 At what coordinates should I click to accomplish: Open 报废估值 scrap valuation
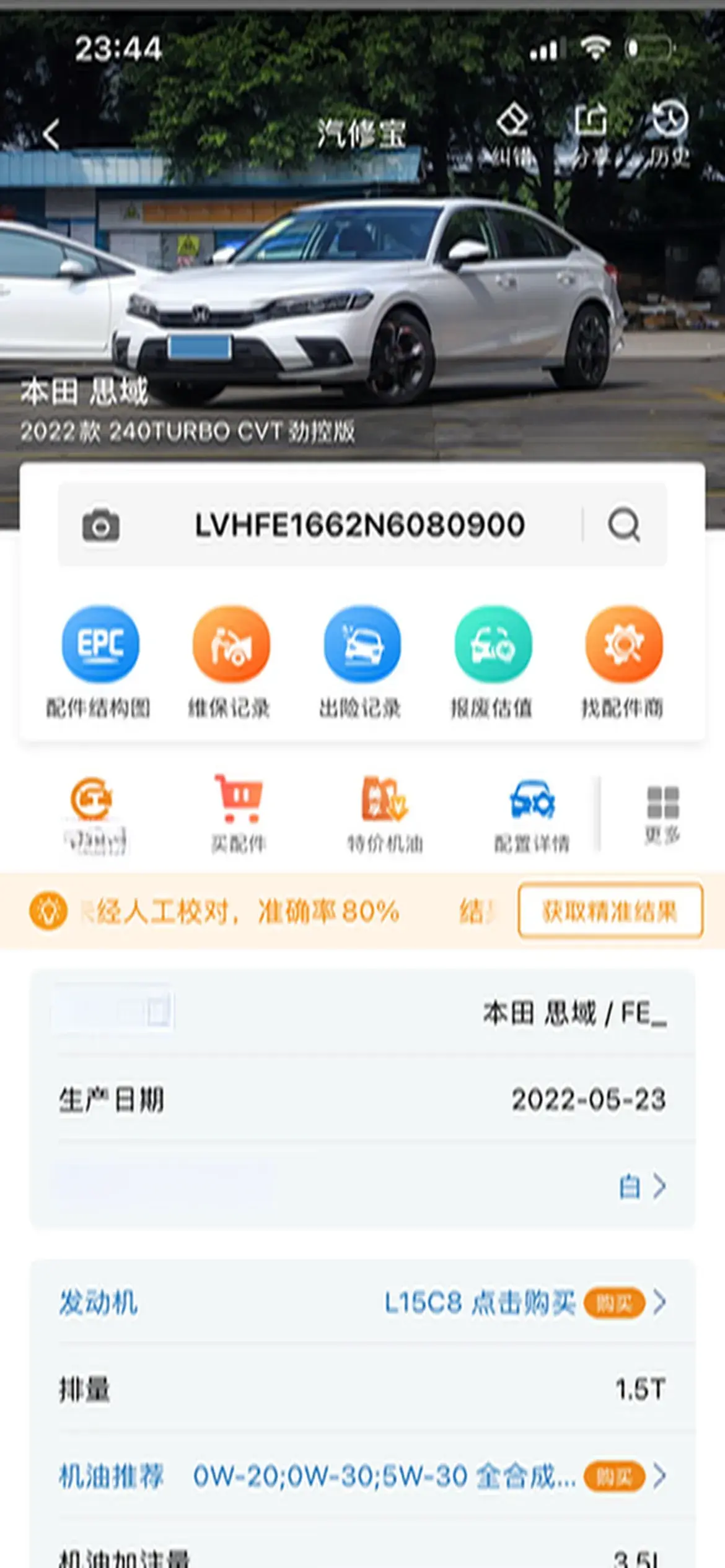[x=493, y=660]
